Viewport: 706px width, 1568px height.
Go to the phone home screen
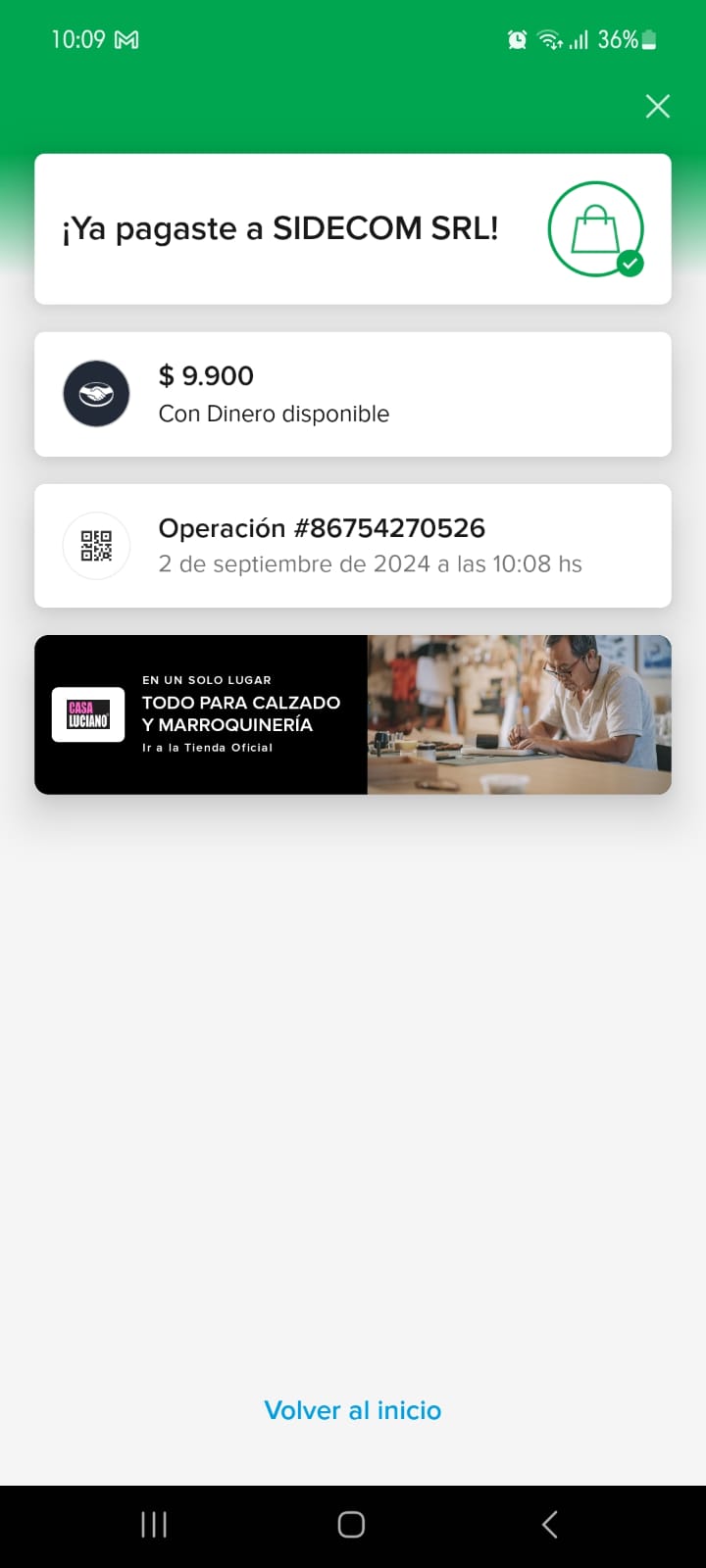pyautogui.click(x=351, y=1524)
